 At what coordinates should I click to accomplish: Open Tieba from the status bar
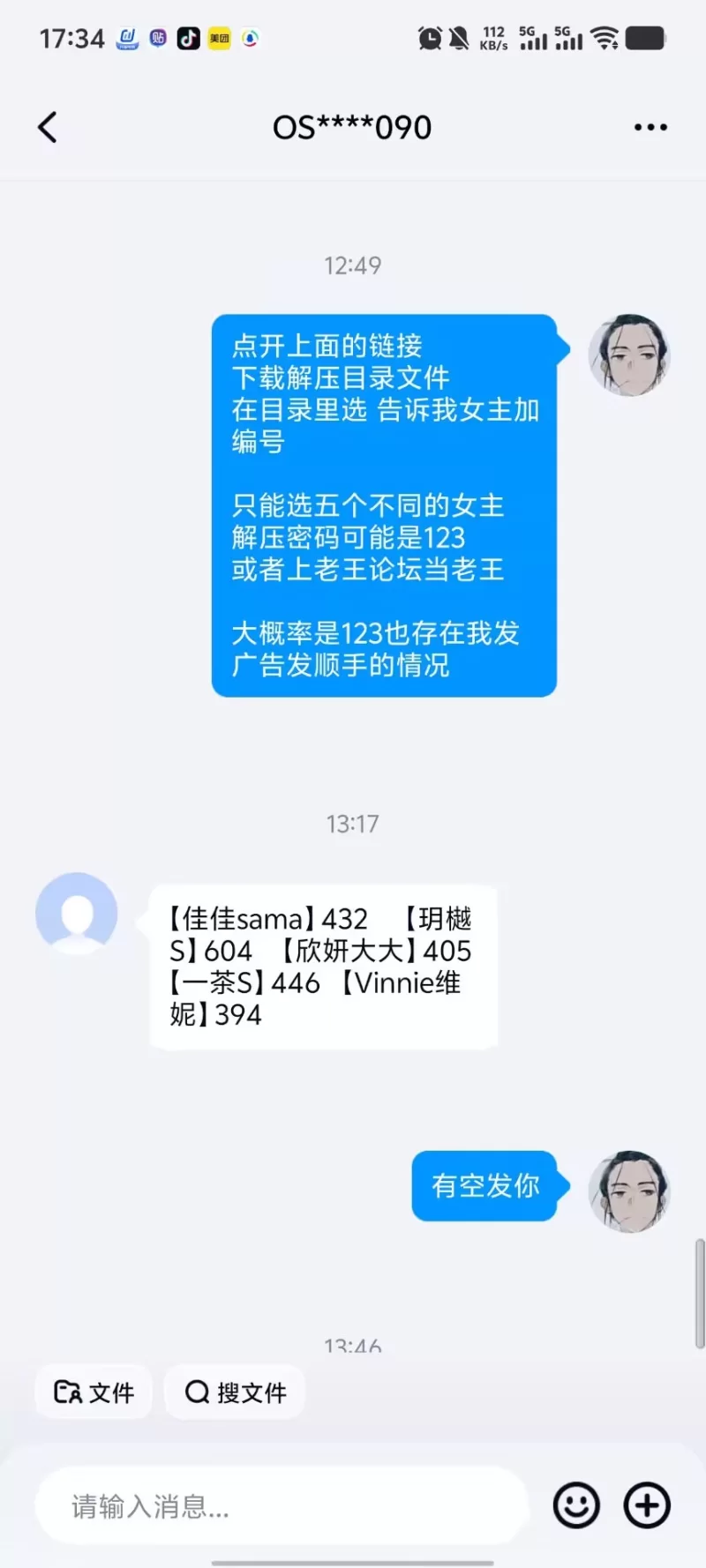tap(158, 39)
